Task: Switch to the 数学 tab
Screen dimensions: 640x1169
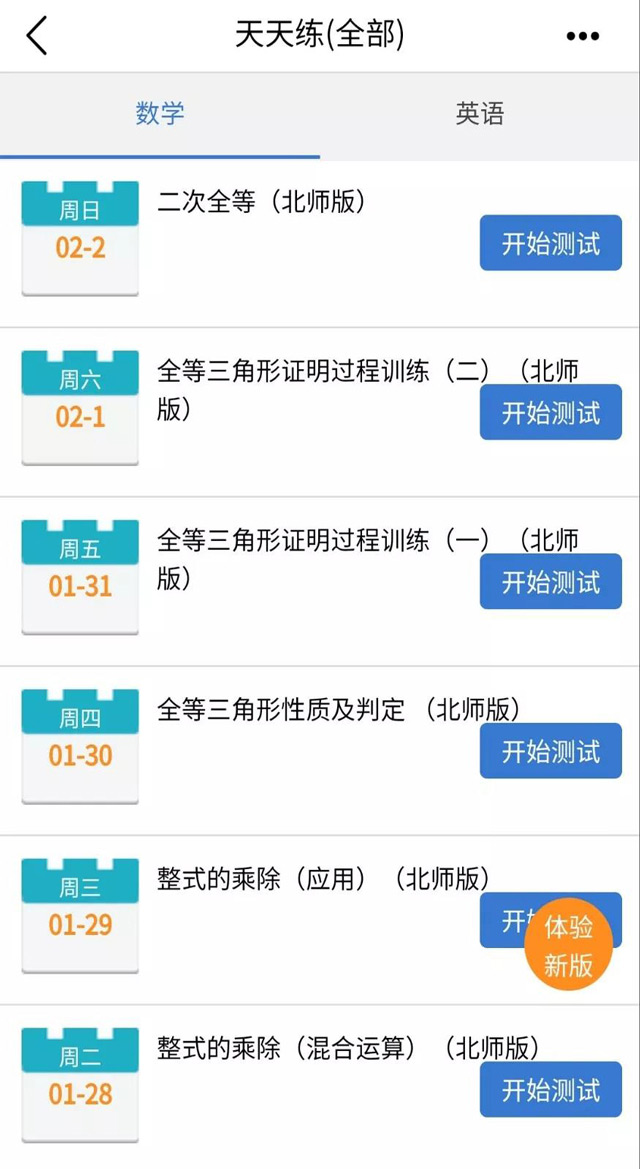Action: (160, 114)
